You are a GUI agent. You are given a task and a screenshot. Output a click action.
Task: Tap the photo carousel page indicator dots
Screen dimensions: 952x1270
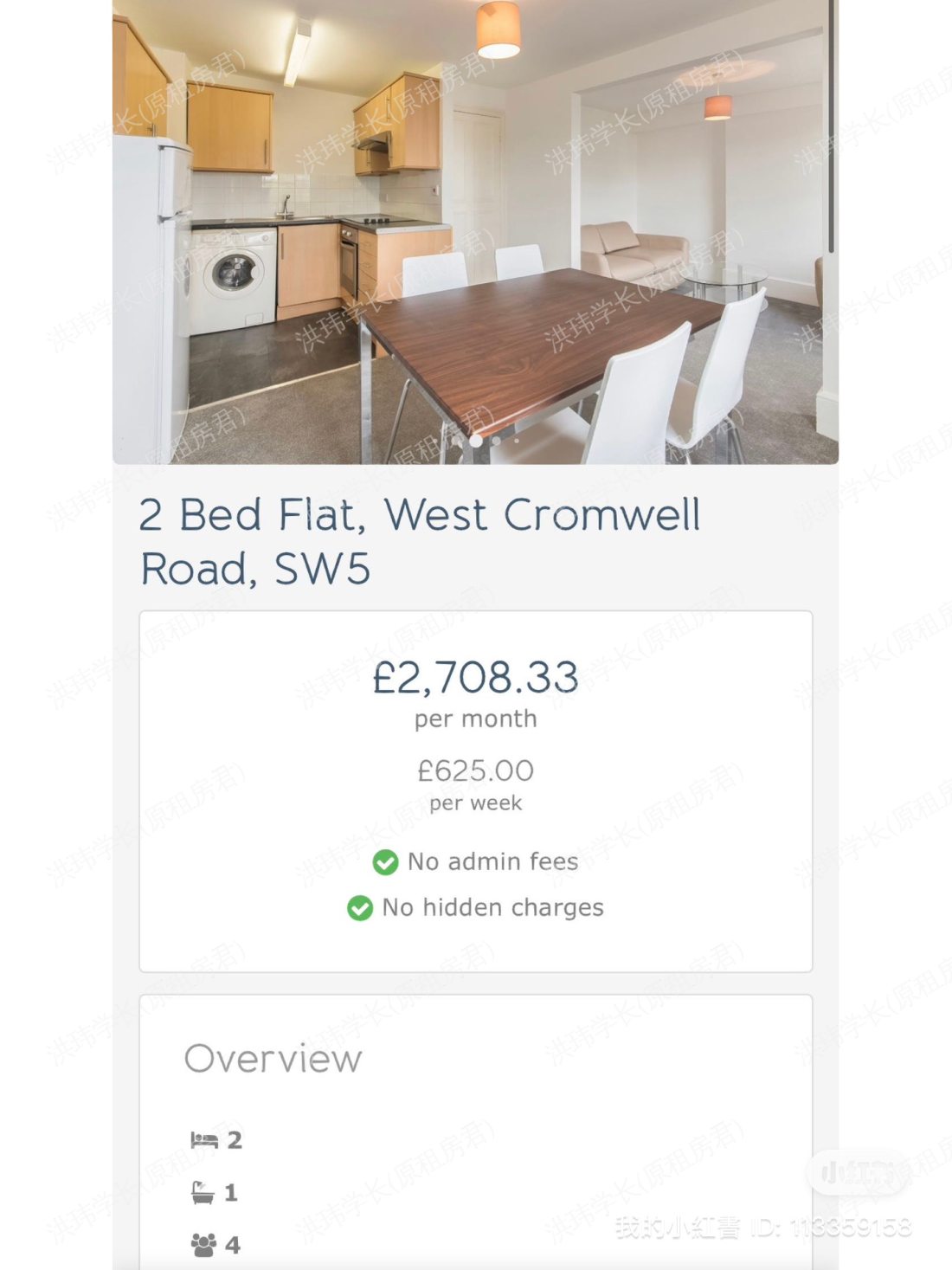point(477,440)
